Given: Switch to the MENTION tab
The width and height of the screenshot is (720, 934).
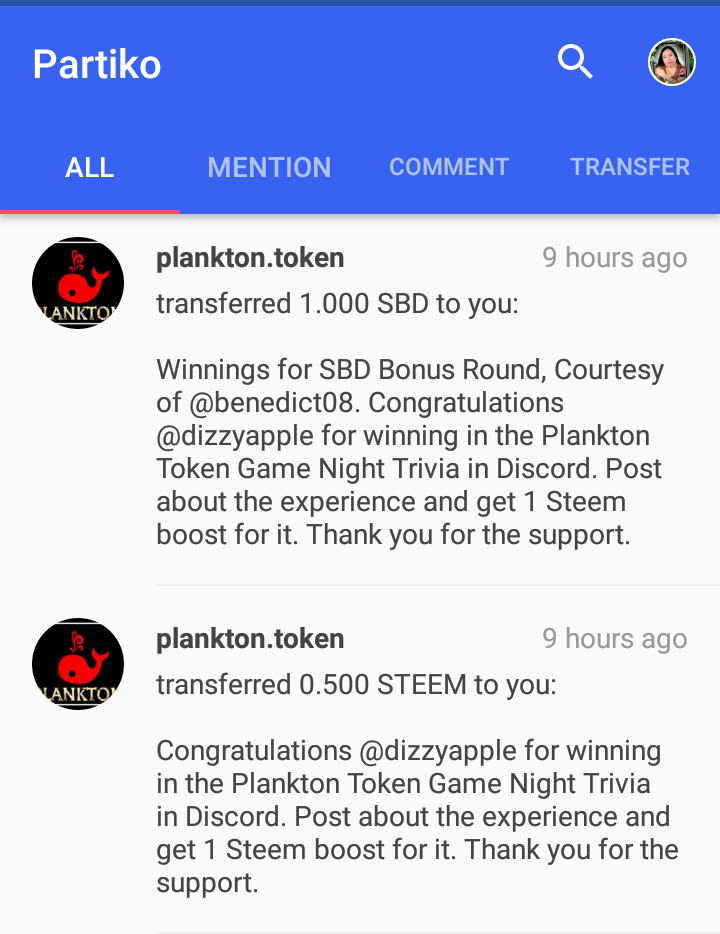Looking at the screenshot, I should tap(269, 167).
